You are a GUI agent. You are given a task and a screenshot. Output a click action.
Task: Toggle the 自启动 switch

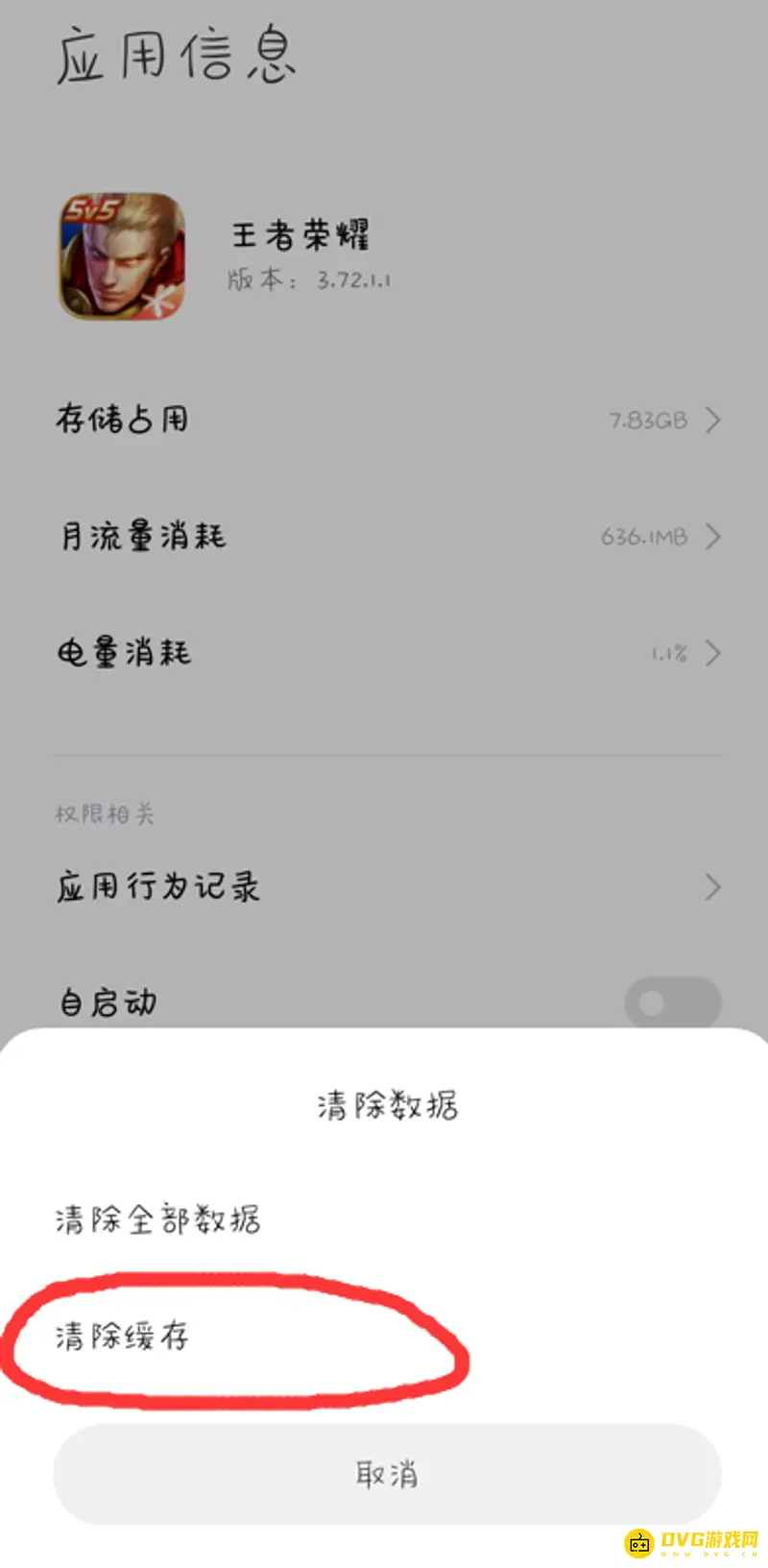672,1002
